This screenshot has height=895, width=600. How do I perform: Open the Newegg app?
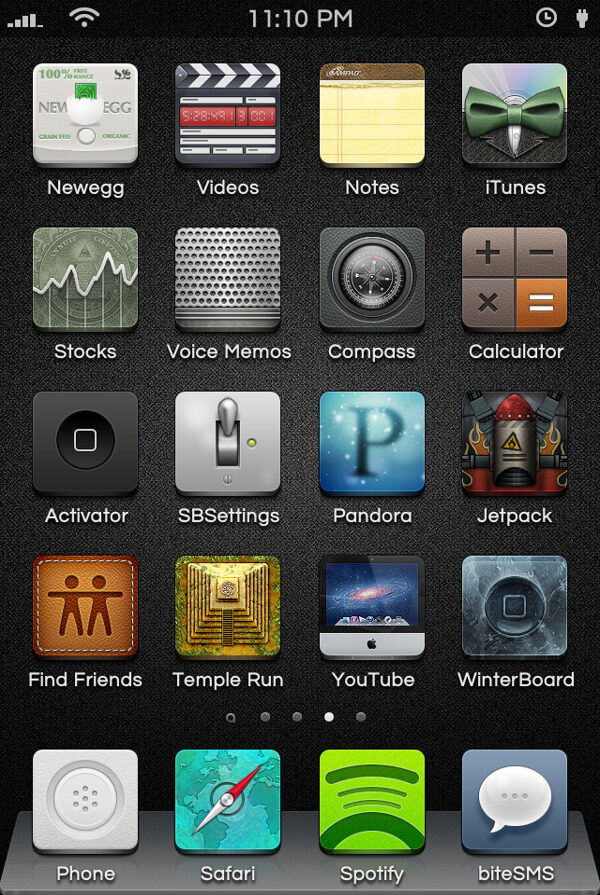coord(85,114)
